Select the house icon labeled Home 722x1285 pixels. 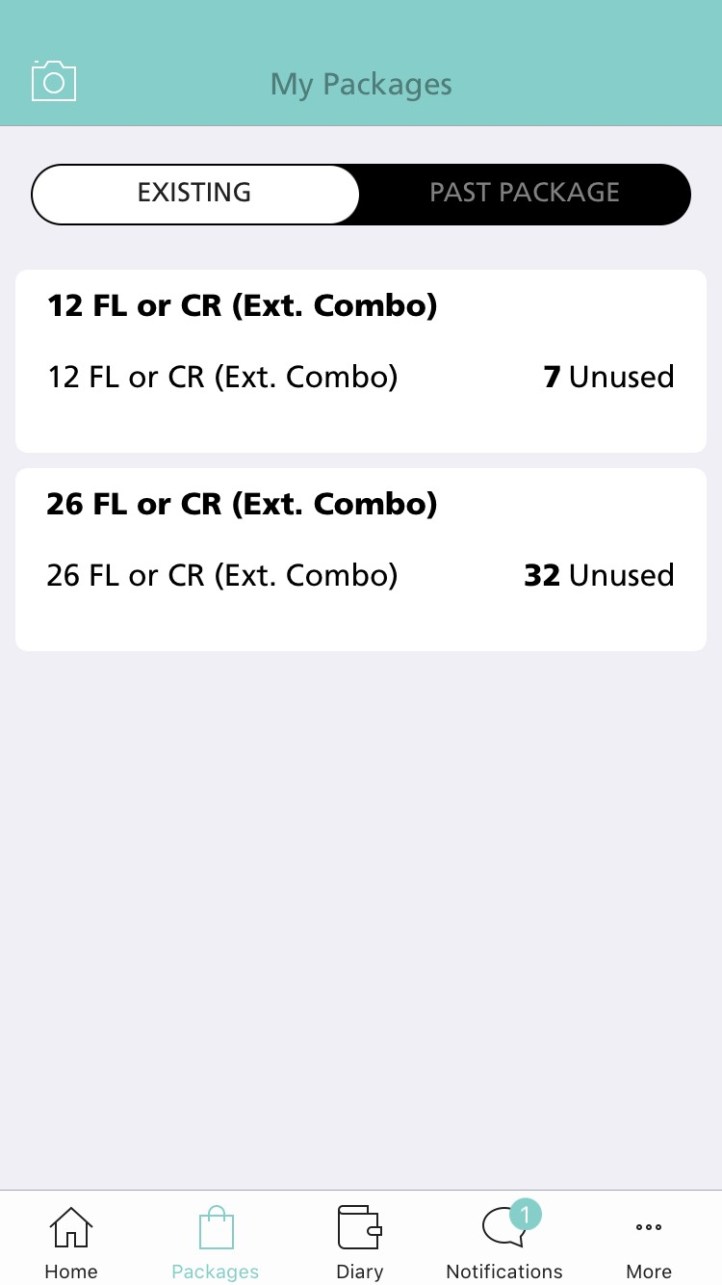pyautogui.click(x=70, y=1222)
